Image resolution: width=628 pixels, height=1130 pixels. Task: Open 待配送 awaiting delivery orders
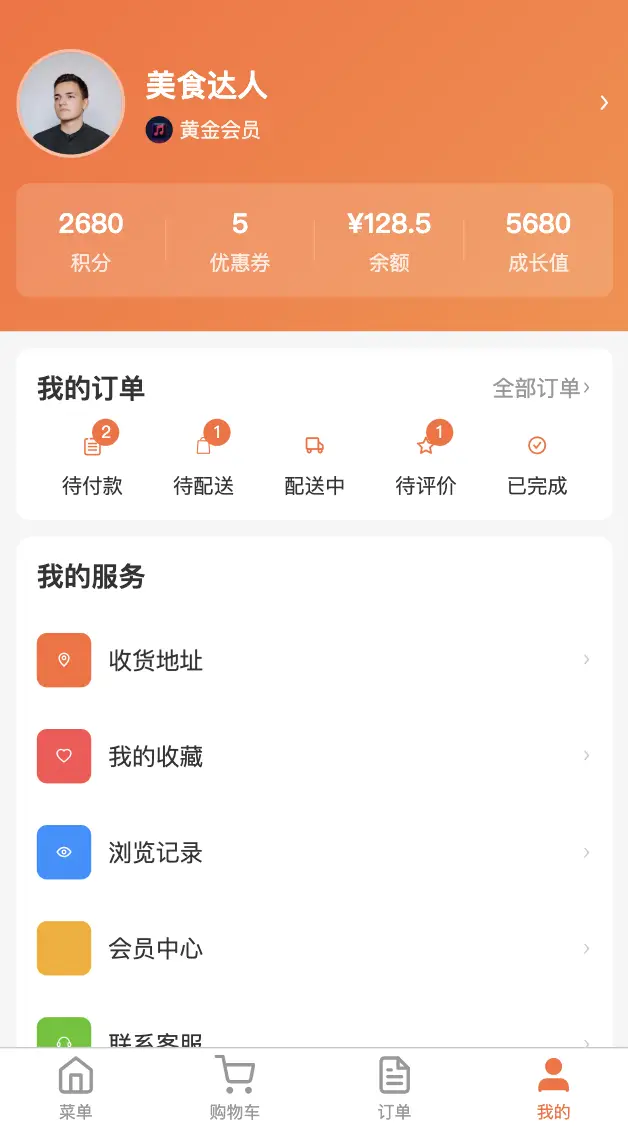click(x=204, y=464)
